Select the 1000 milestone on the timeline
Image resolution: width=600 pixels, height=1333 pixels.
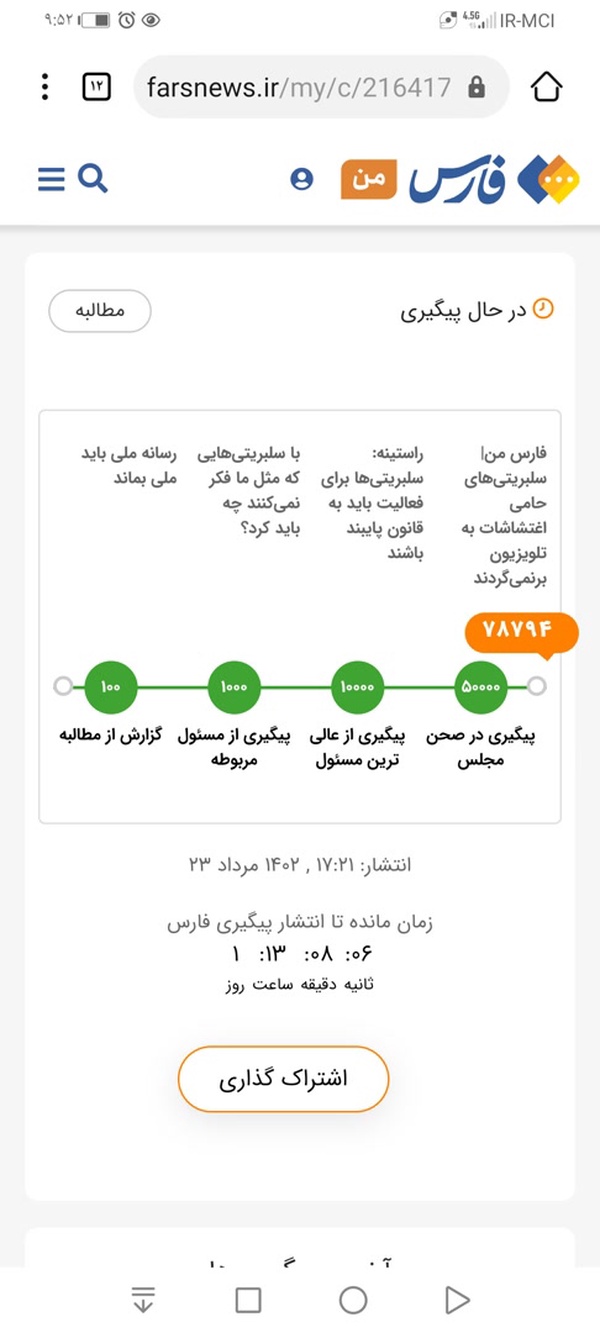coord(234,687)
